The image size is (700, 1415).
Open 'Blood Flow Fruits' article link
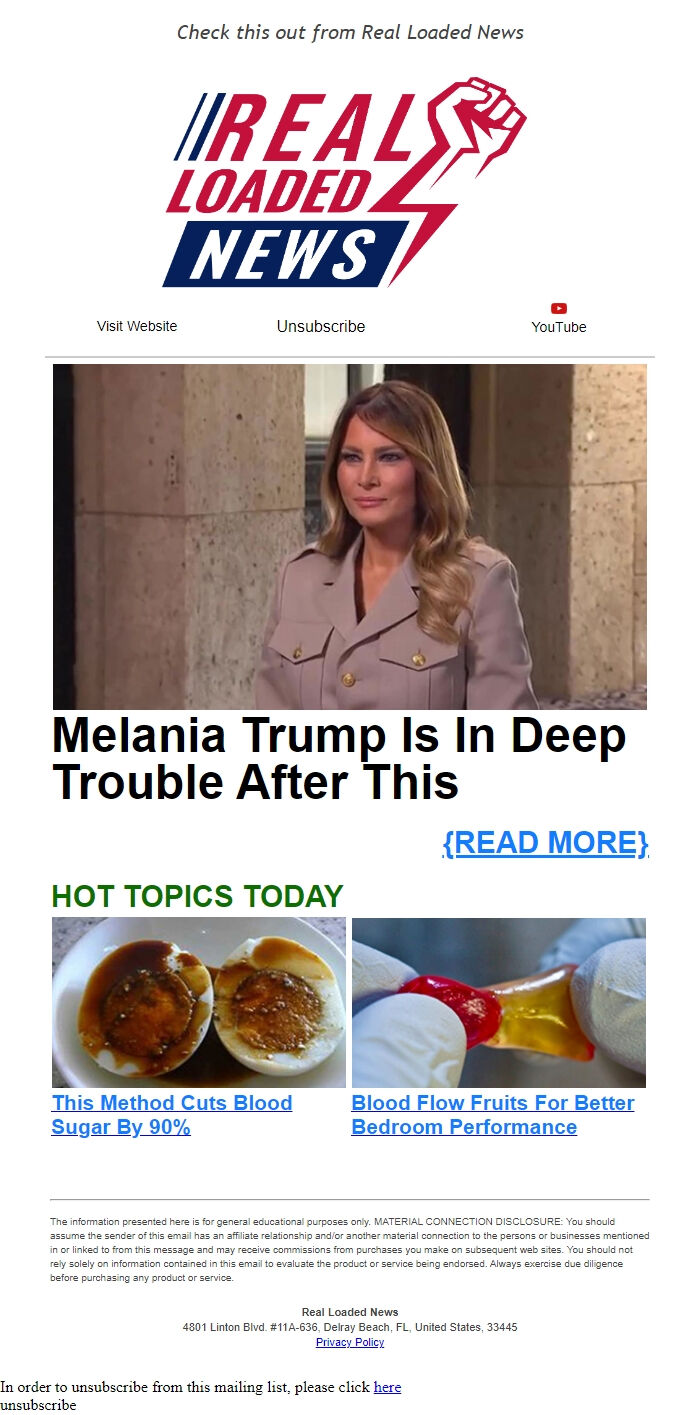tap(492, 1115)
